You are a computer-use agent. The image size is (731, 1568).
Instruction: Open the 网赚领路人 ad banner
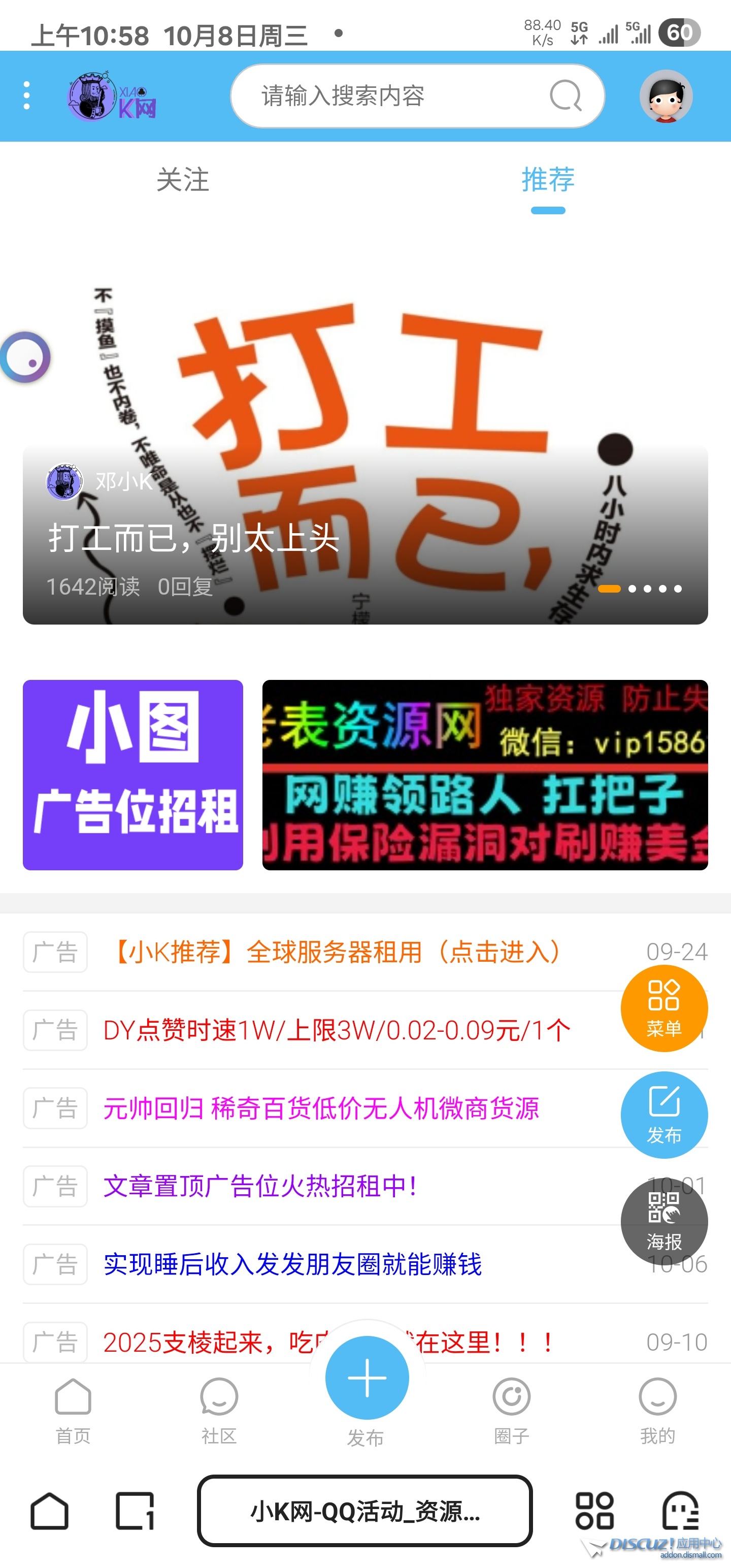pos(484,774)
